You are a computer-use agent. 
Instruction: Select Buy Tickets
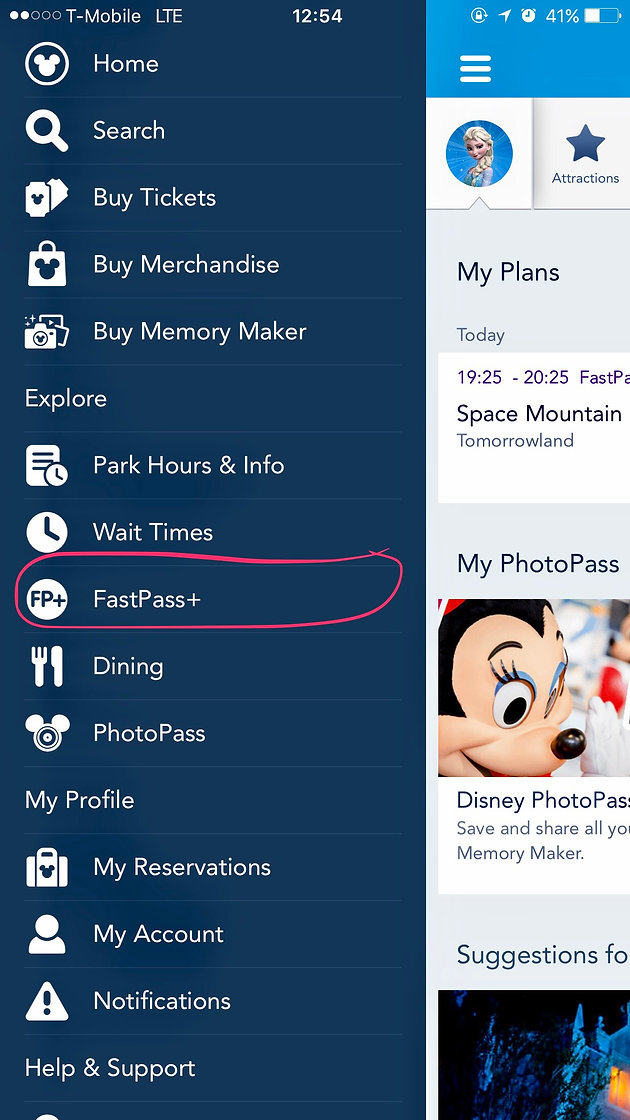154,198
